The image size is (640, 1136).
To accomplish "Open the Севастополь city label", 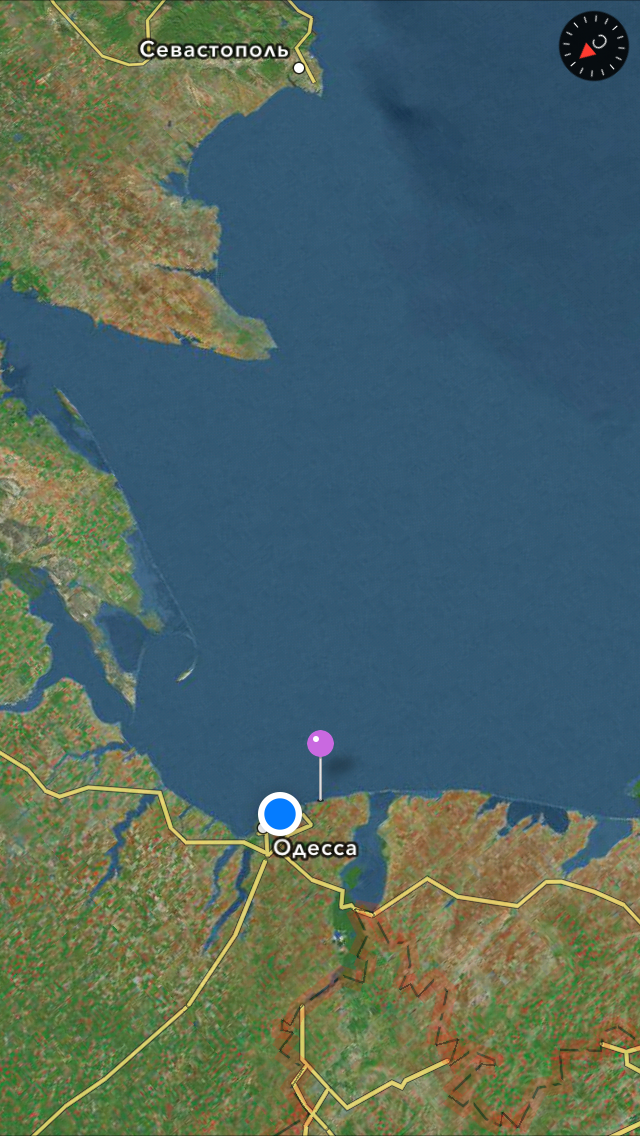I will 214,50.
